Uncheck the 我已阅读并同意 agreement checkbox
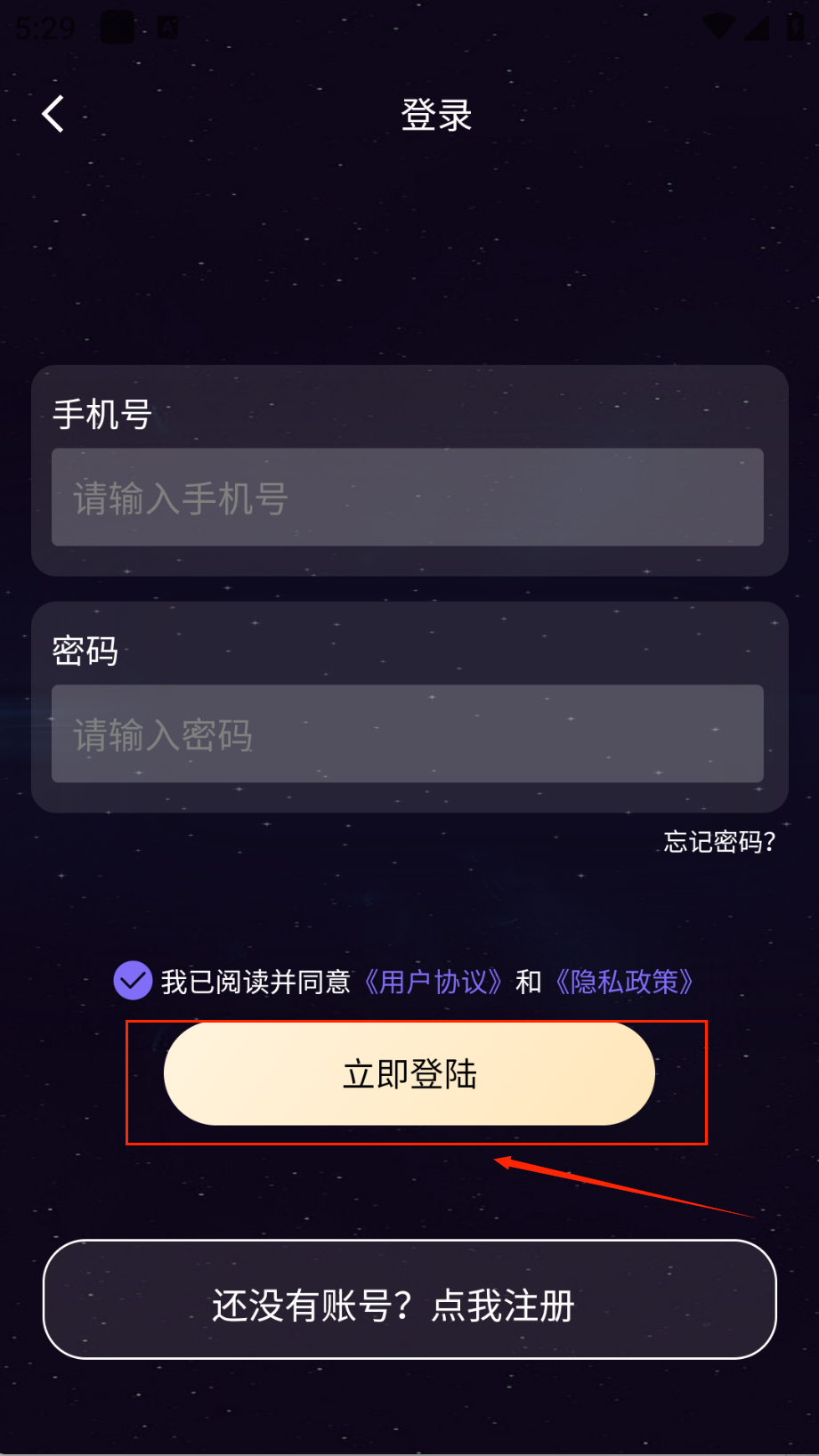Image resolution: width=819 pixels, height=1456 pixels. [133, 981]
